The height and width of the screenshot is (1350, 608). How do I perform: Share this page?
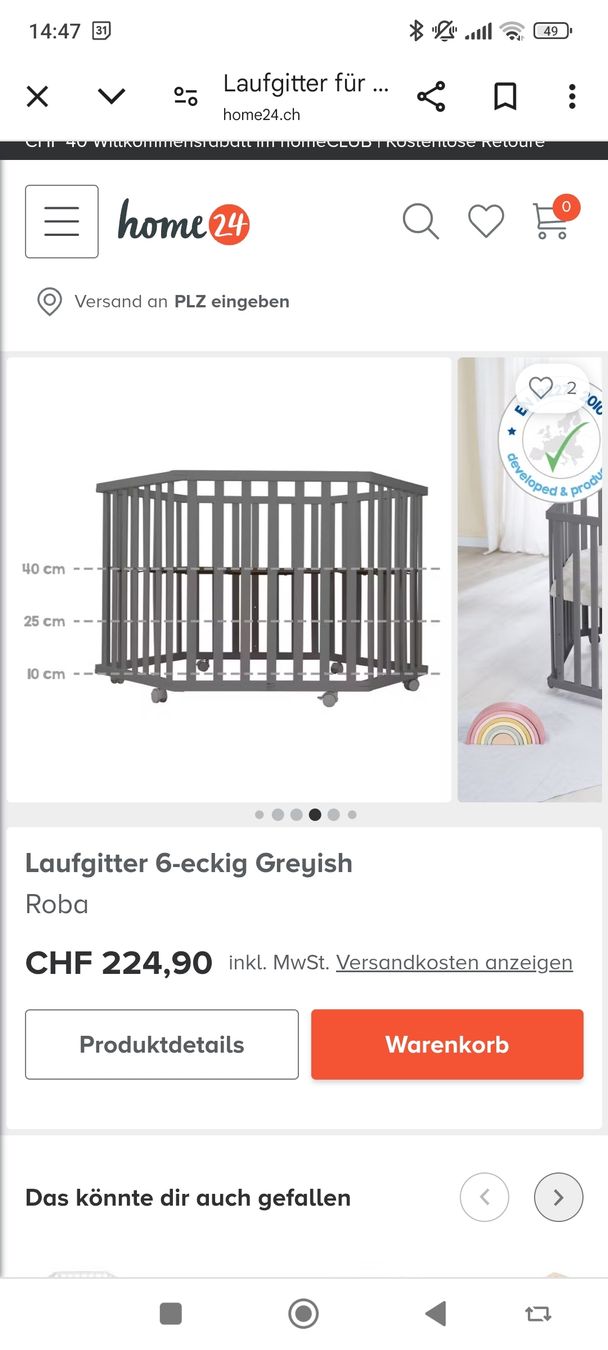pyautogui.click(x=431, y=97)
